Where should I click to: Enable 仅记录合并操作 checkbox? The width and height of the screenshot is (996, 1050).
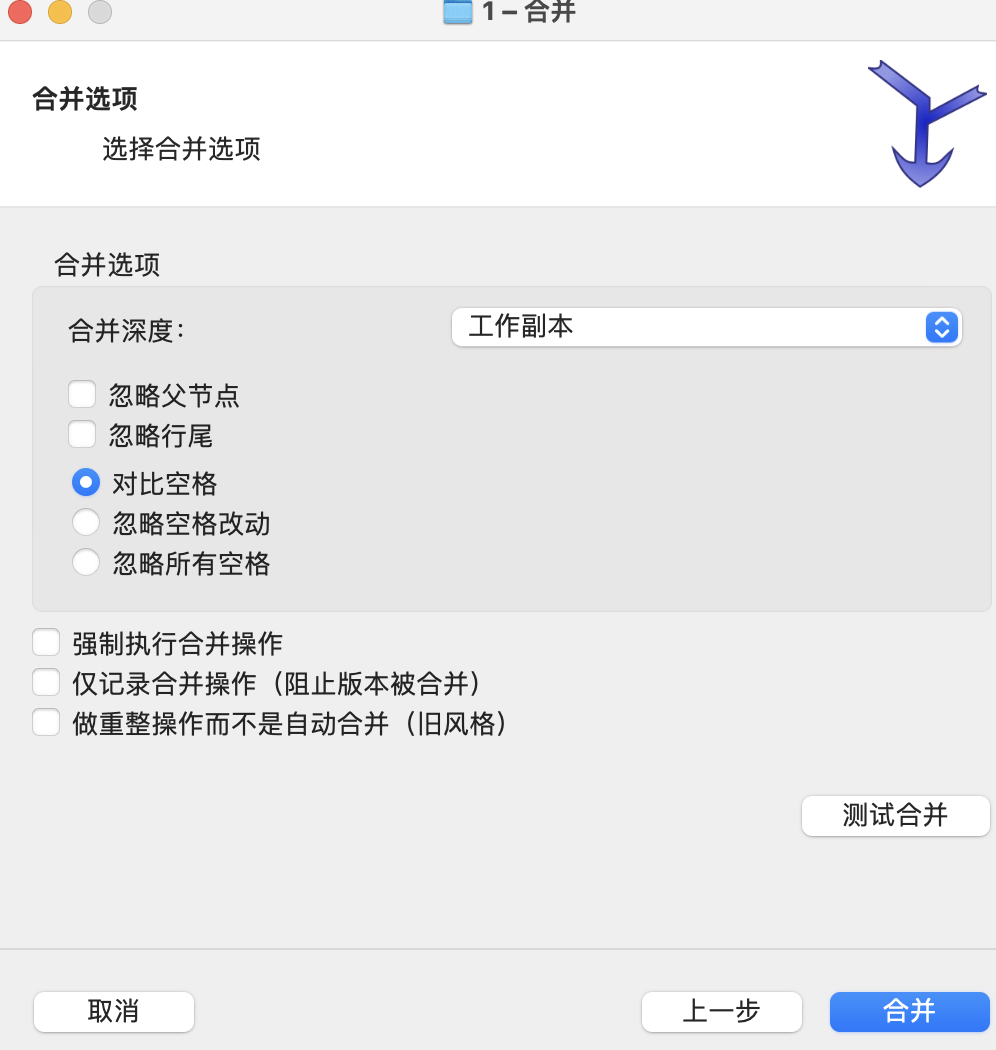46,683
